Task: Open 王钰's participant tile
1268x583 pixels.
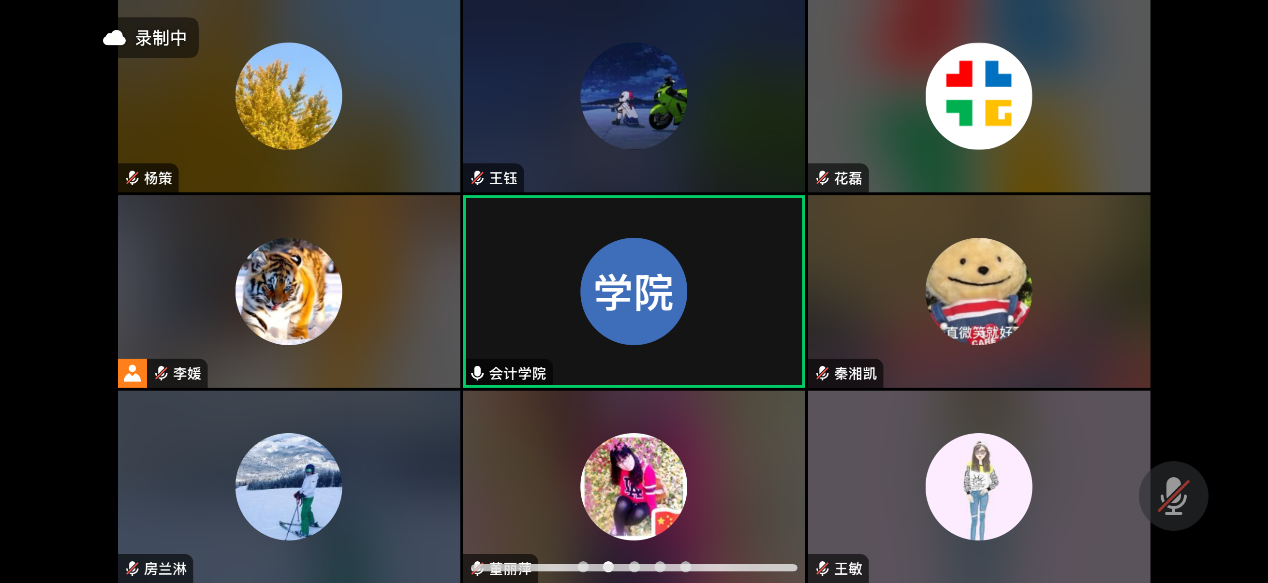Action: click(633, 96)
